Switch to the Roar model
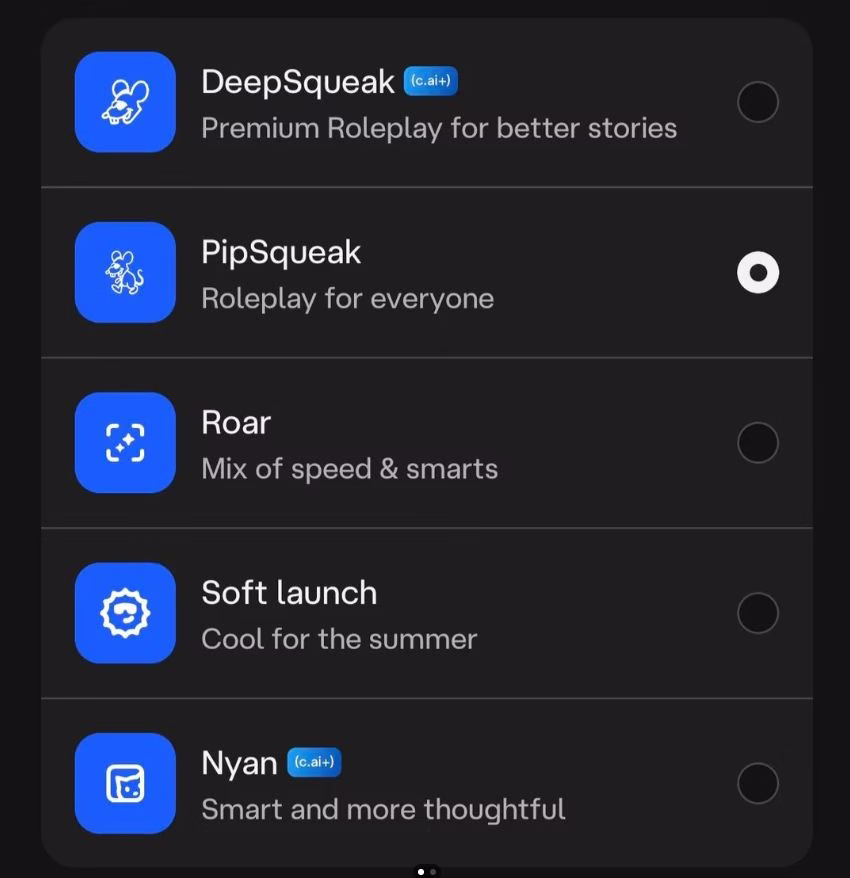850x878 pixels. click(757, 443)
